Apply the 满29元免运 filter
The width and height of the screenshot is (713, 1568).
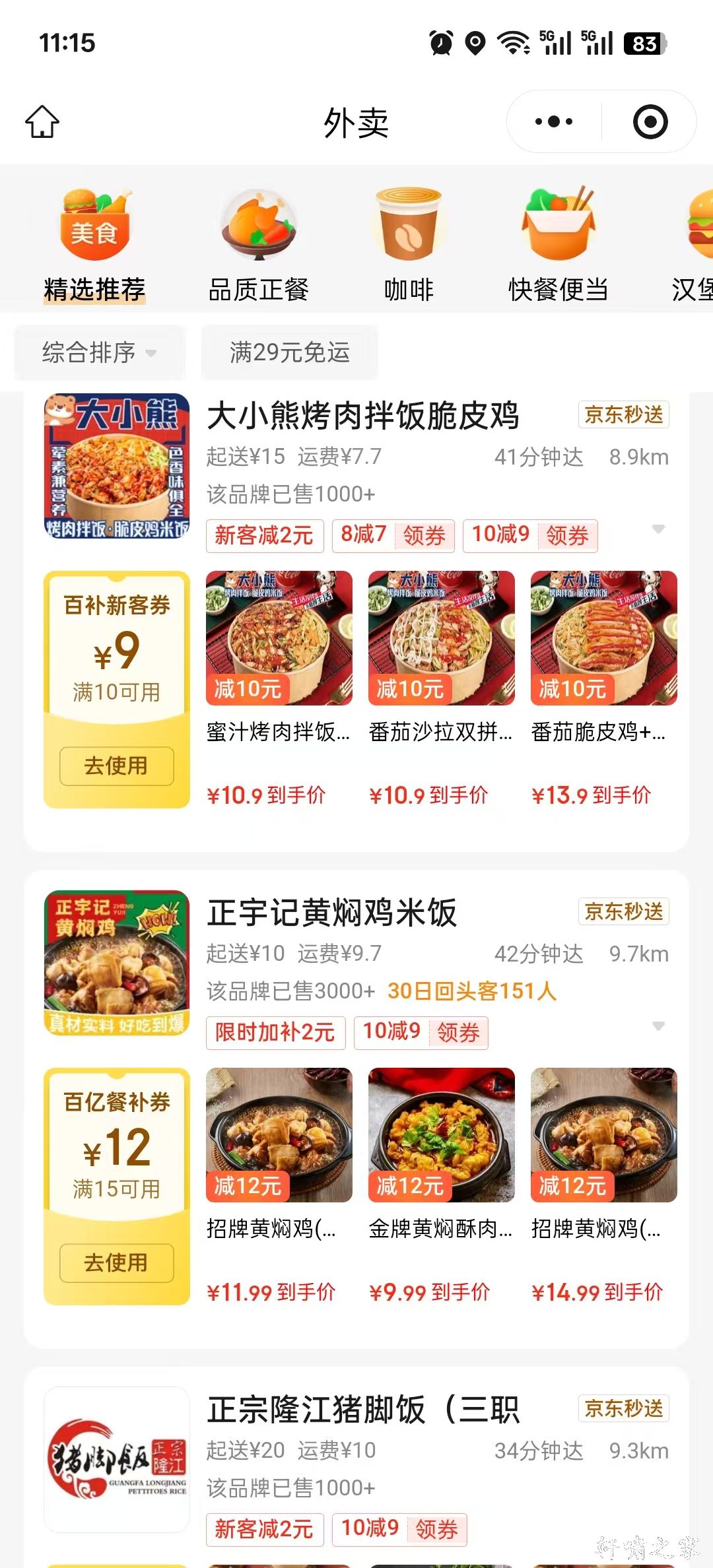[290, 352]
